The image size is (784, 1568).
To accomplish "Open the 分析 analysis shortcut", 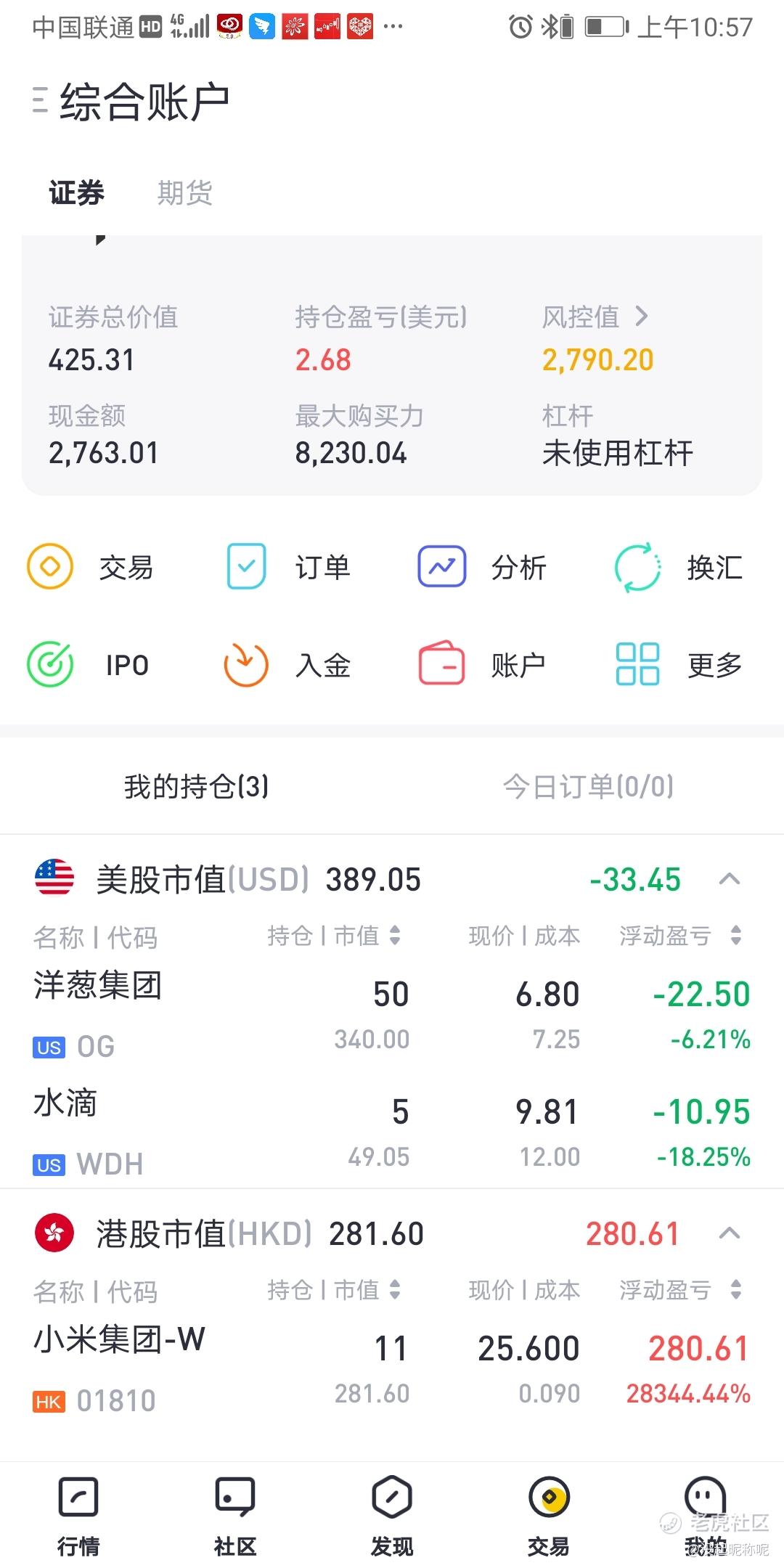I will tap(483, 567).
